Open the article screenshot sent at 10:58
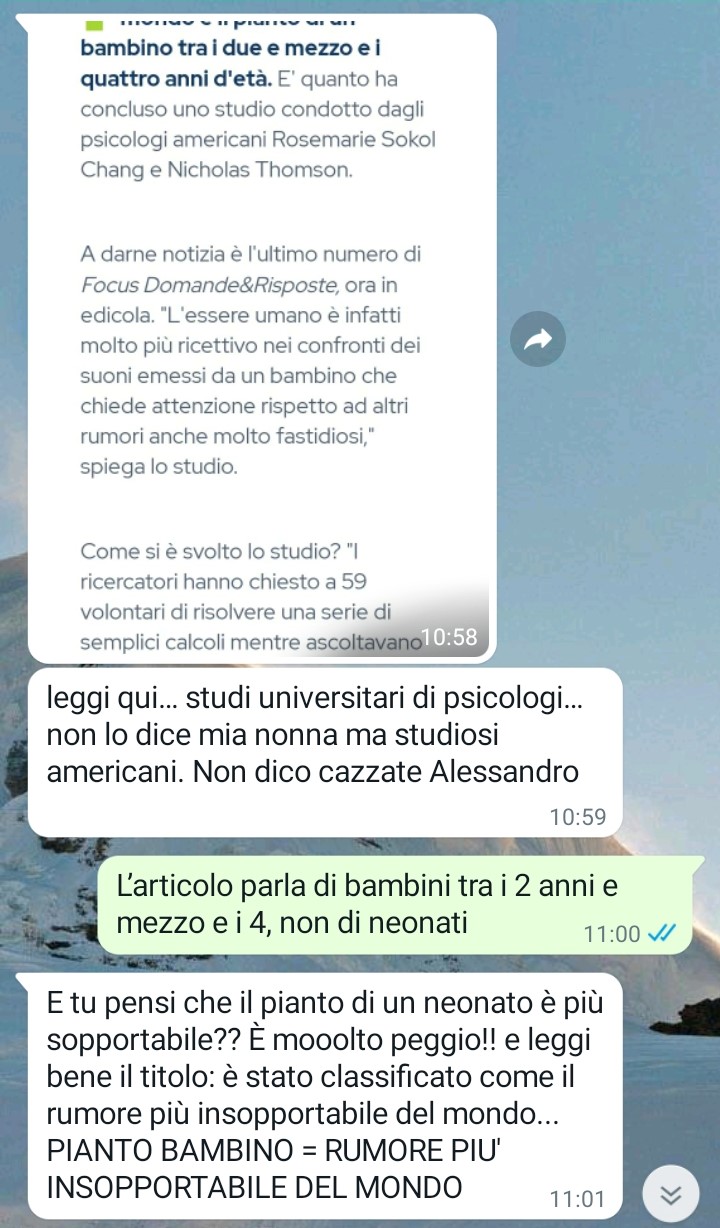Viewport: 720px width, 1228px height. [262, 338]
